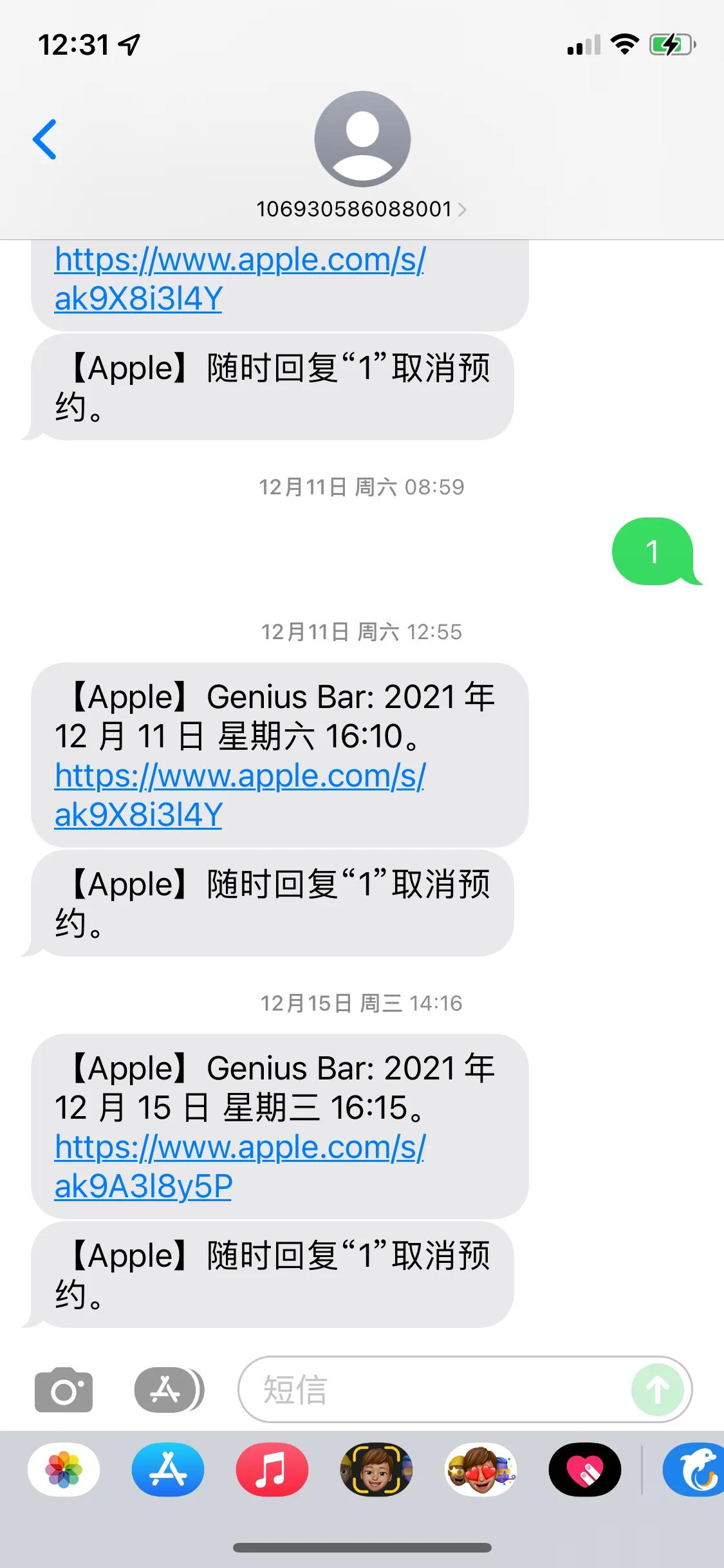Viewport: 724px width, 1568px height.
Task: Open the Music app in the app strip
Action: pos(272,1470)
